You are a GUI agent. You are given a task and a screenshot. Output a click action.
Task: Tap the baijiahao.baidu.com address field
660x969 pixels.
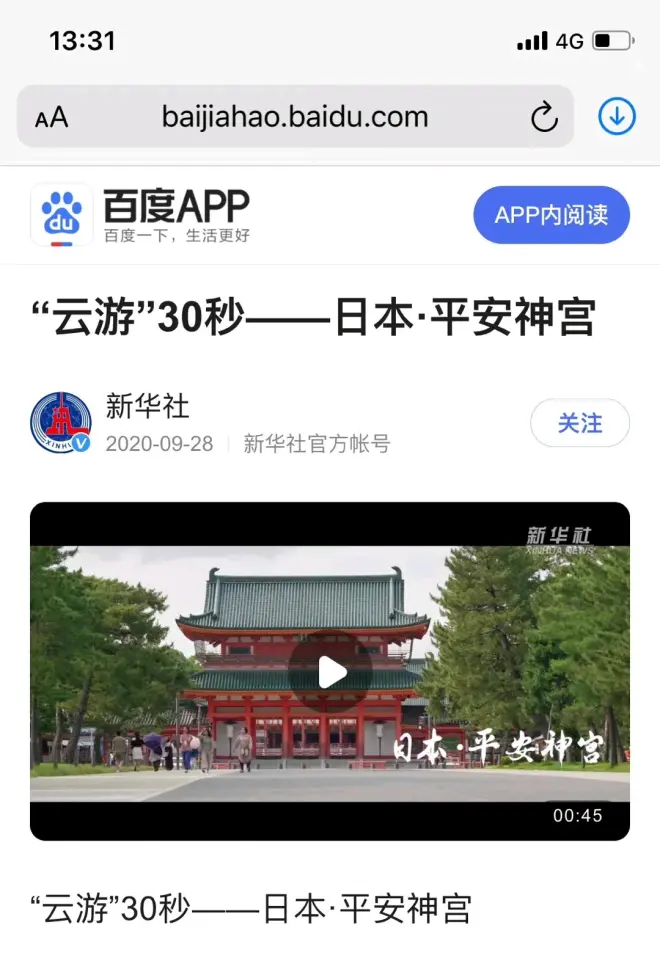click(295, 117)
